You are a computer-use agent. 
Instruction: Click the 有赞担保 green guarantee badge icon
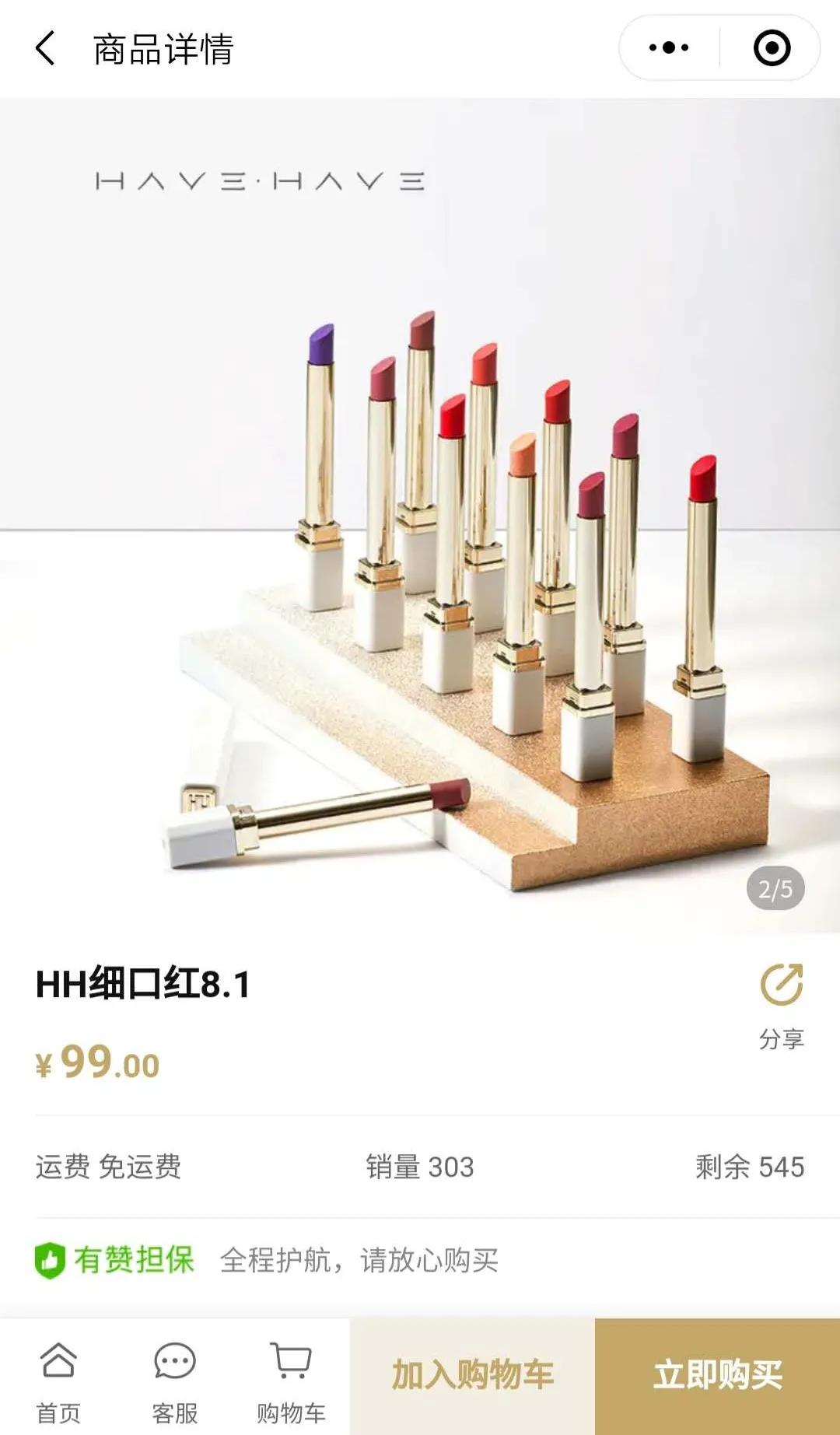coord(48,1255)
